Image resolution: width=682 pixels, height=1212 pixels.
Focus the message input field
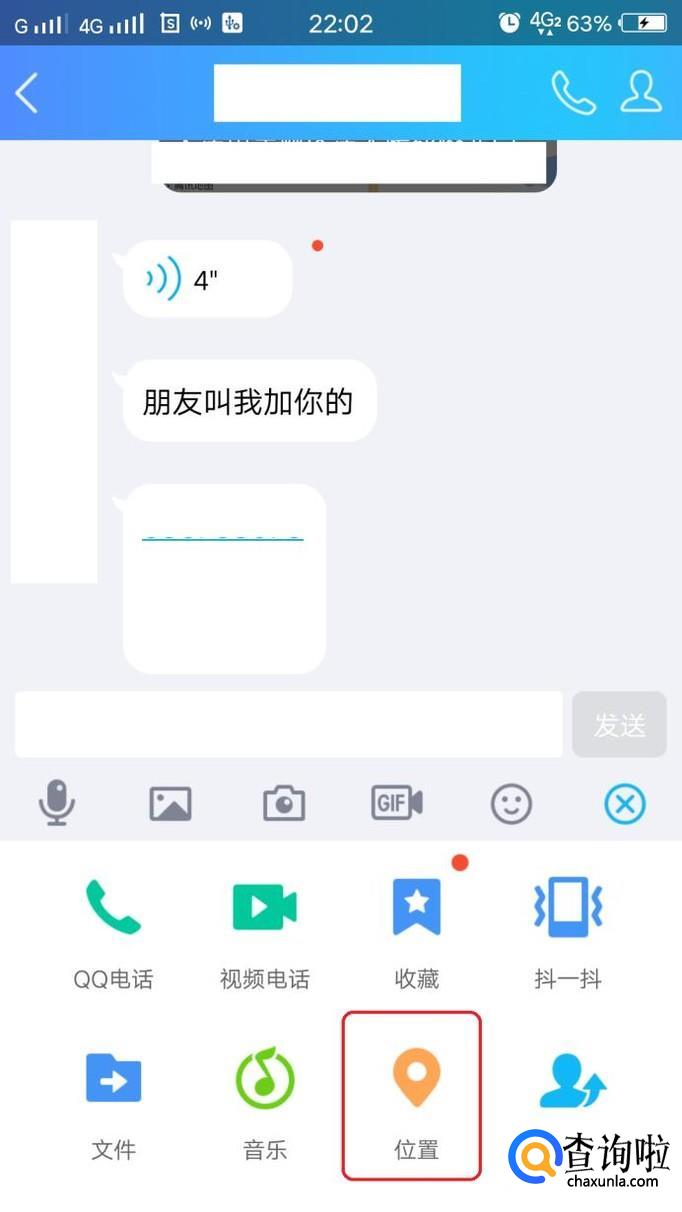pyautogui.click(x=288, y=724)
